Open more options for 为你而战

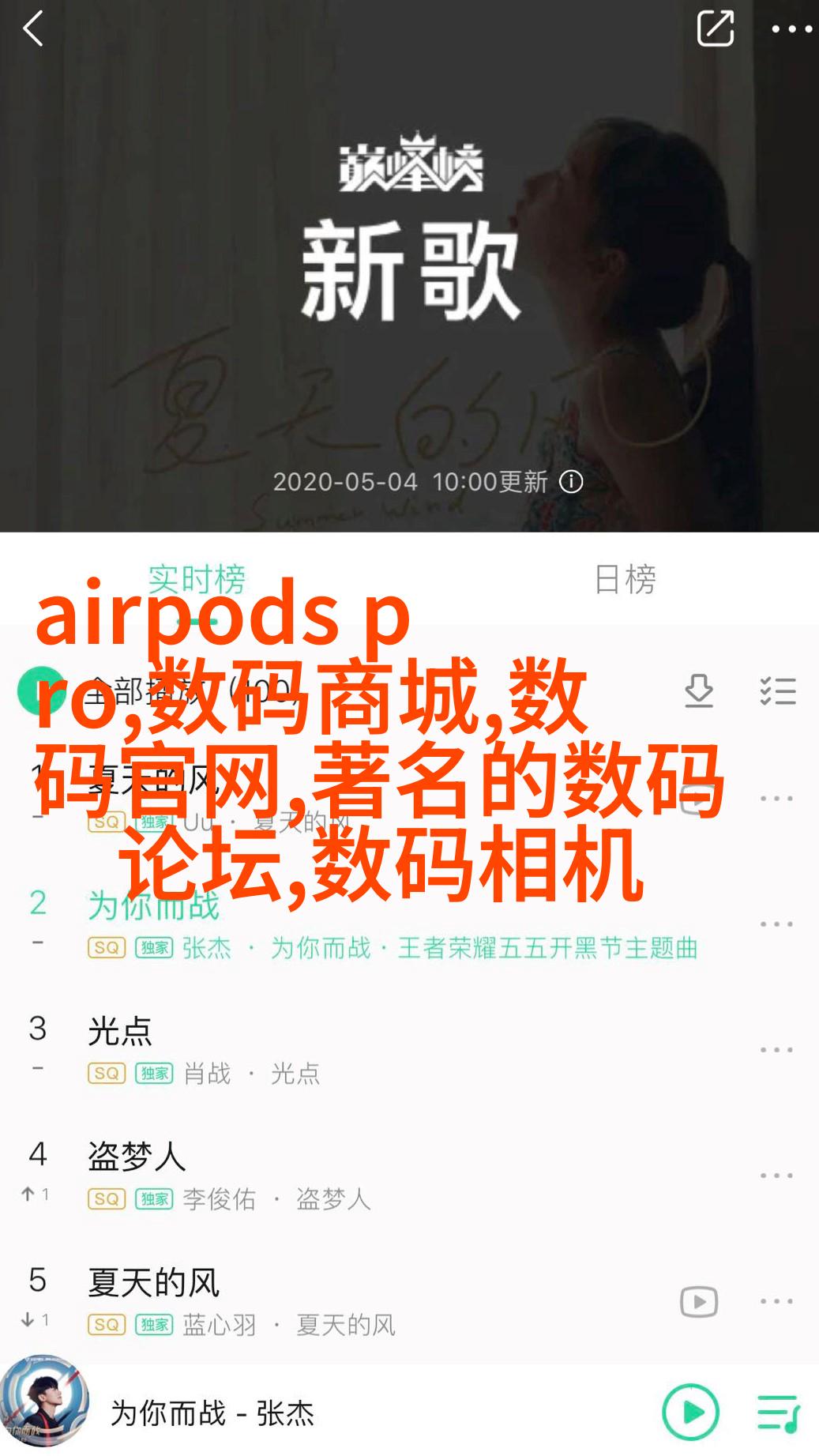776,924
